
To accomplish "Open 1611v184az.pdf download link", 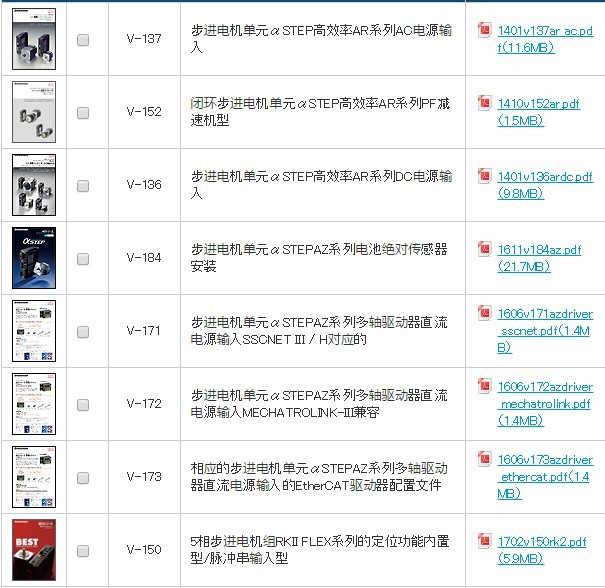I will tap(539, 250).
